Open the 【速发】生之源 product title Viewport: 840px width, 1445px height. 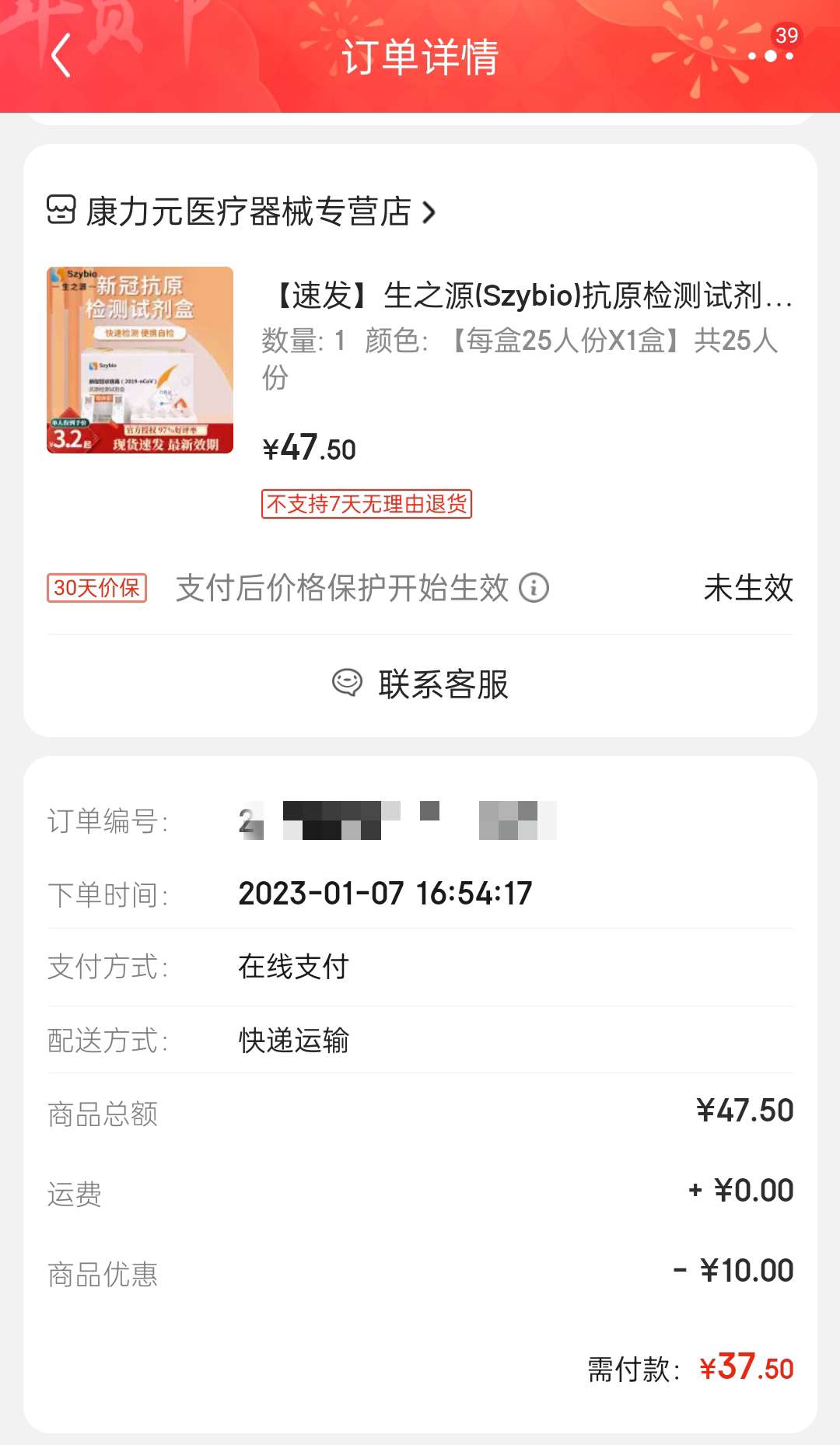coord(529,296)
